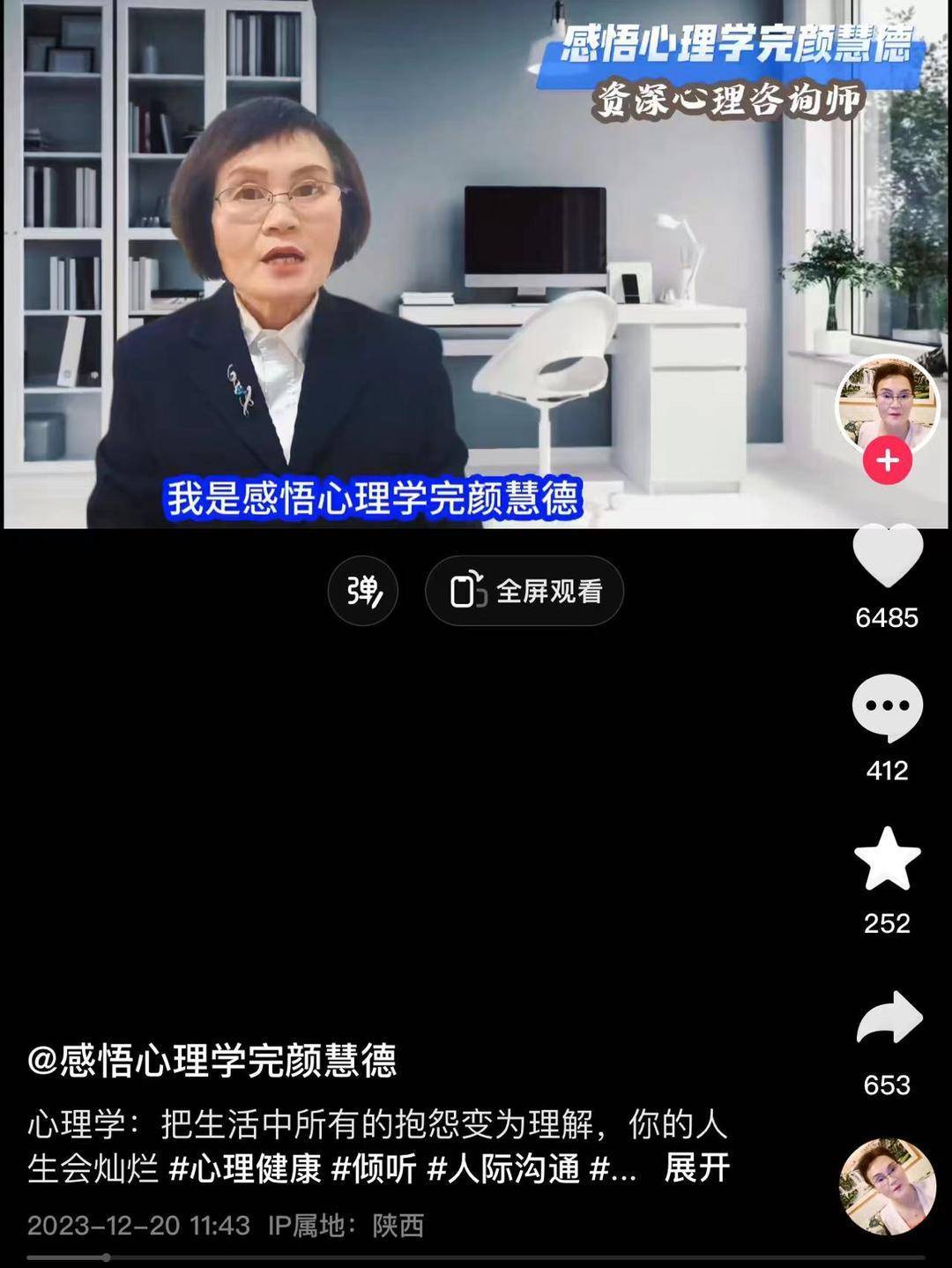Toggle the danmaku bullet comments
Screen dimensions: 952x1268
coord(363,591)
